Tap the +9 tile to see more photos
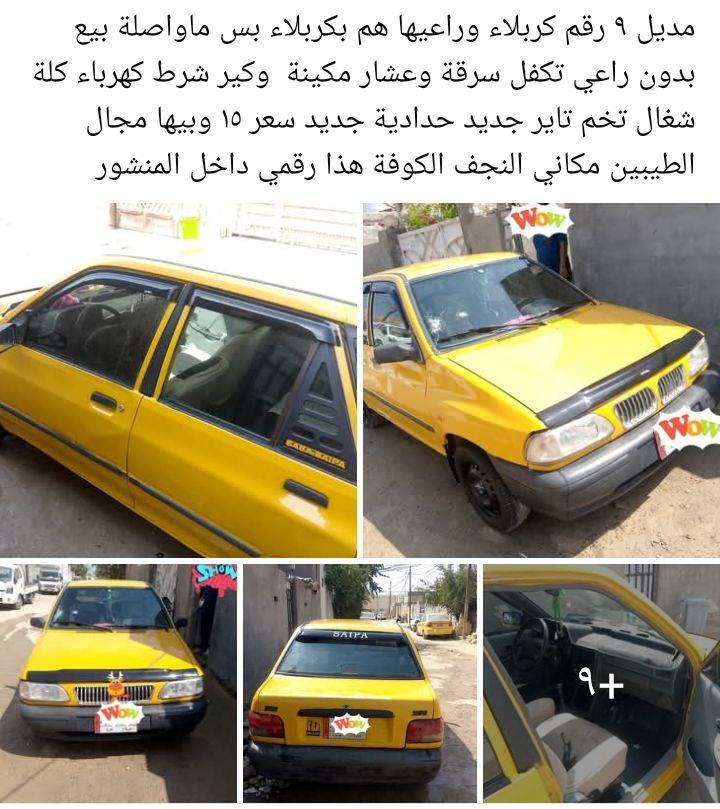Image resolution: width=720 pixels, height=809 pixels. tap(601, 683)
